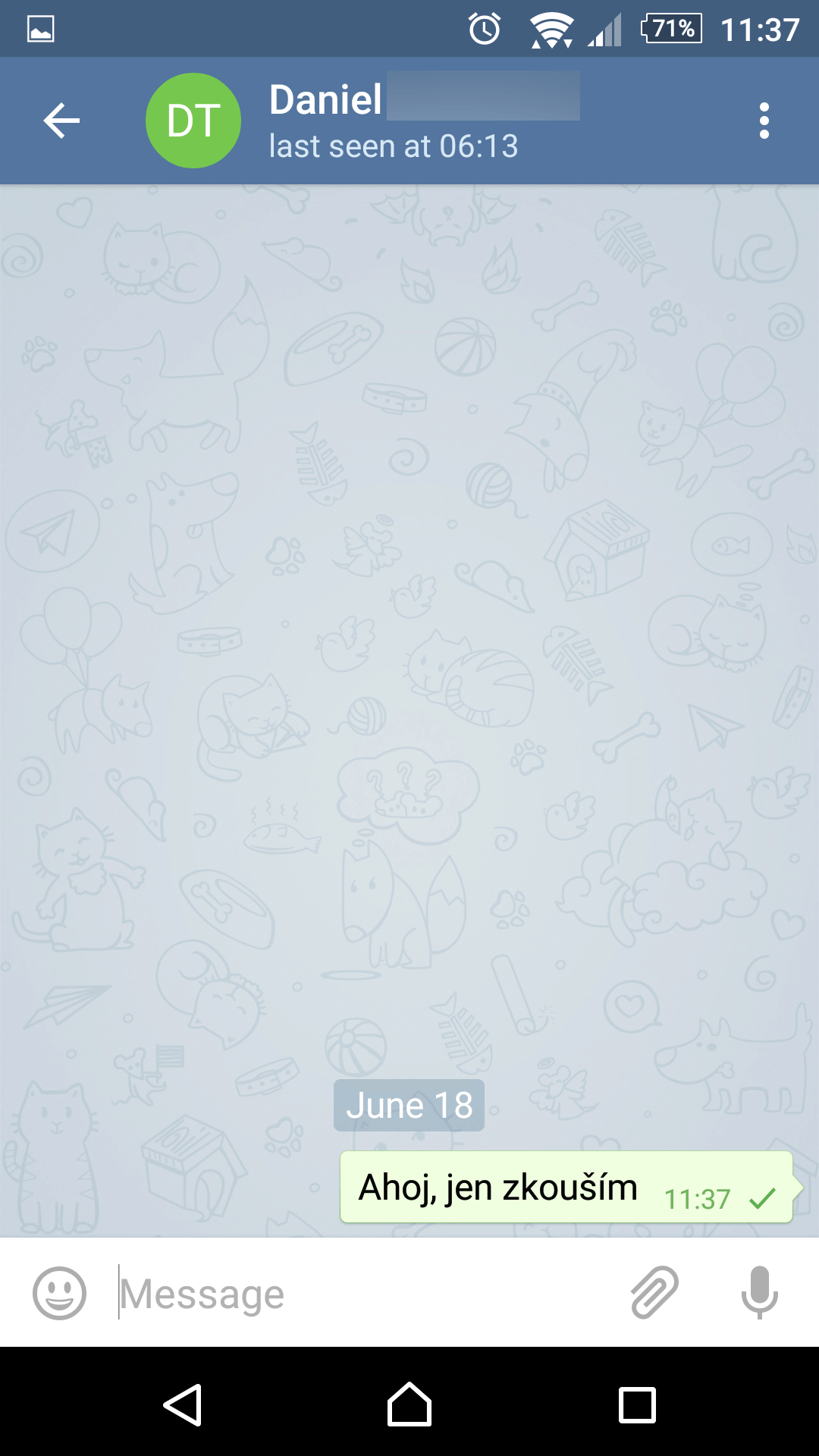Attach a file with the paperclip
Viewport: 819px width, 1456px height.
coord(654,1292)
